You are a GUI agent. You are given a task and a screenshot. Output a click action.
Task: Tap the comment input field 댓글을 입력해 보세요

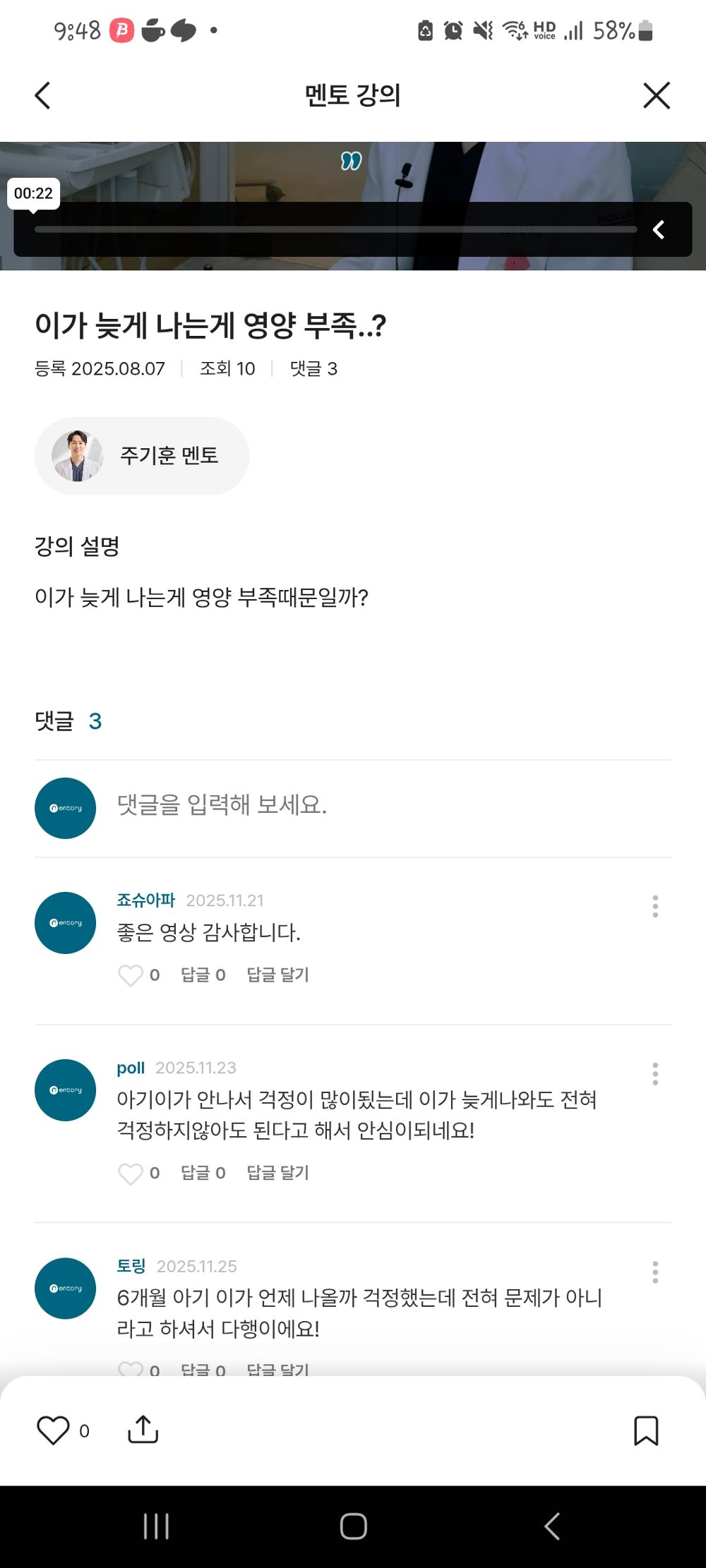coord(282,808)
